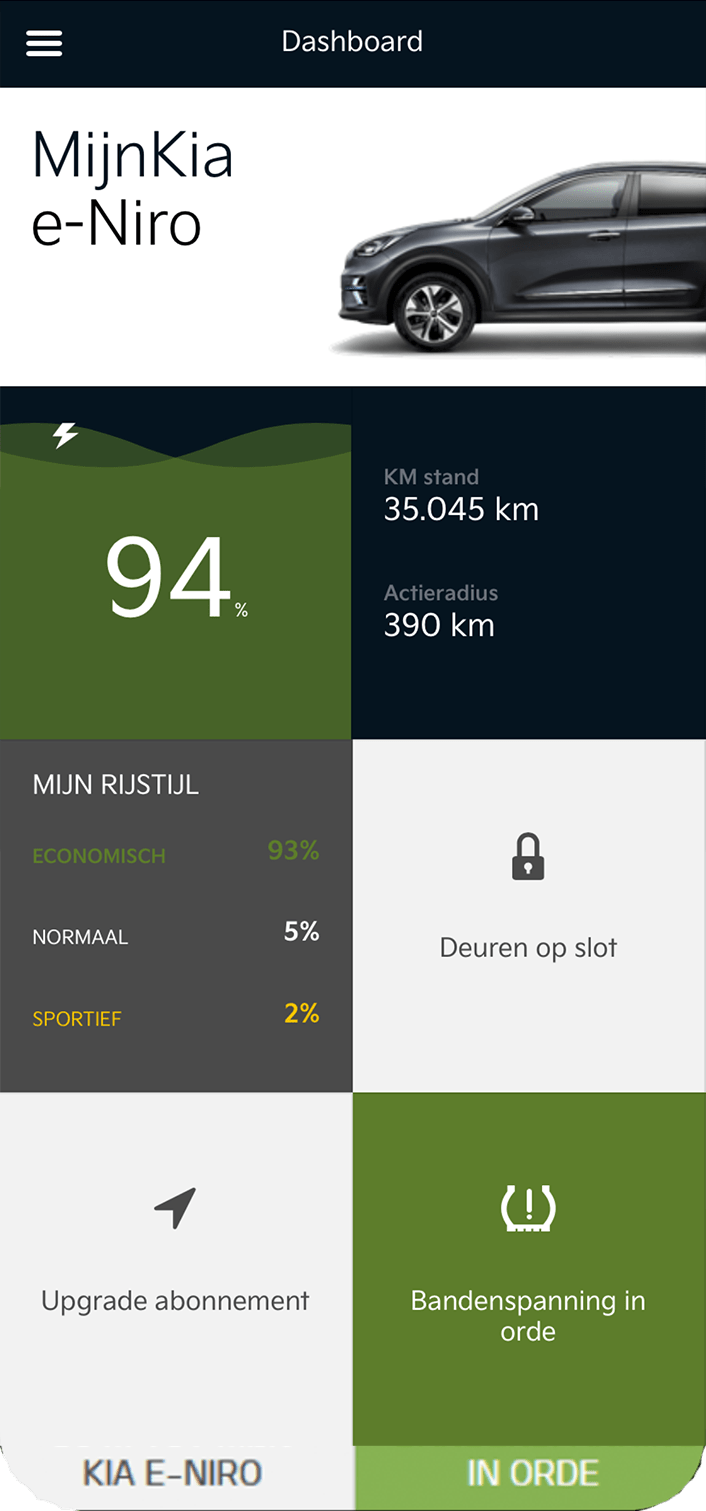The width and height of the screenshot is (706, 1511).
Task: Open the 94% battery charge tile
Action: [176, 563]
